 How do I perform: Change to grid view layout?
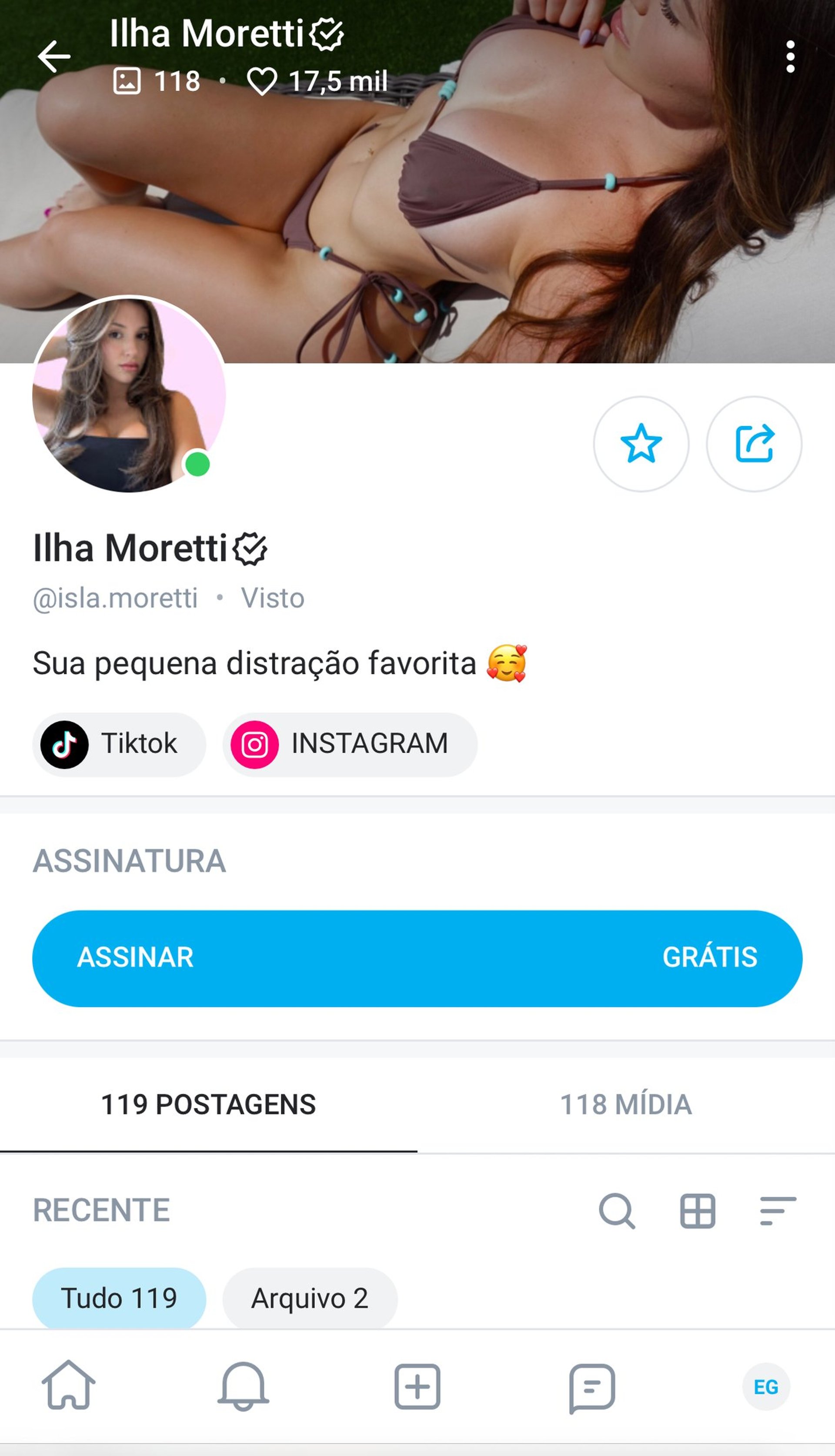tap(698, 1210)
